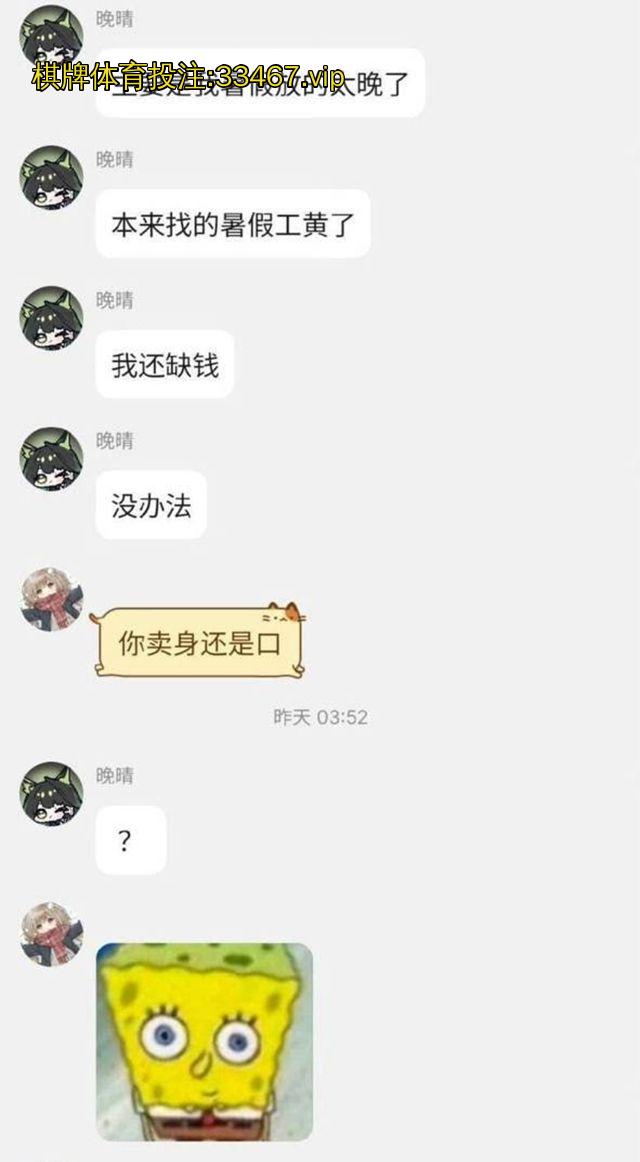This screenshot has width=640, height=1162.
Task: Tap 晚晴's avatar next to the ? message
Action: pos(51,794)
